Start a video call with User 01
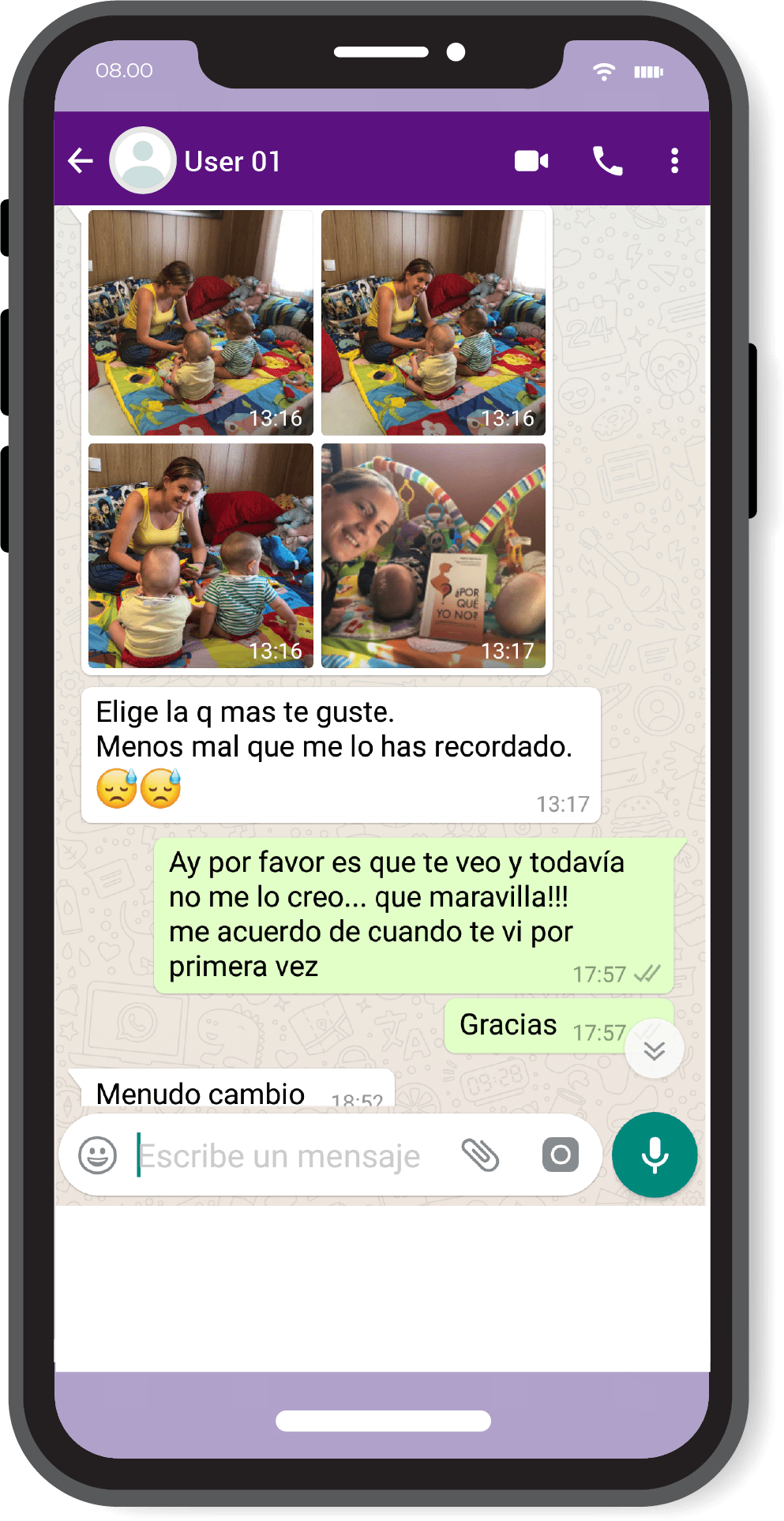Viewport: 784px width, 1521px height. tap(530, 160)
